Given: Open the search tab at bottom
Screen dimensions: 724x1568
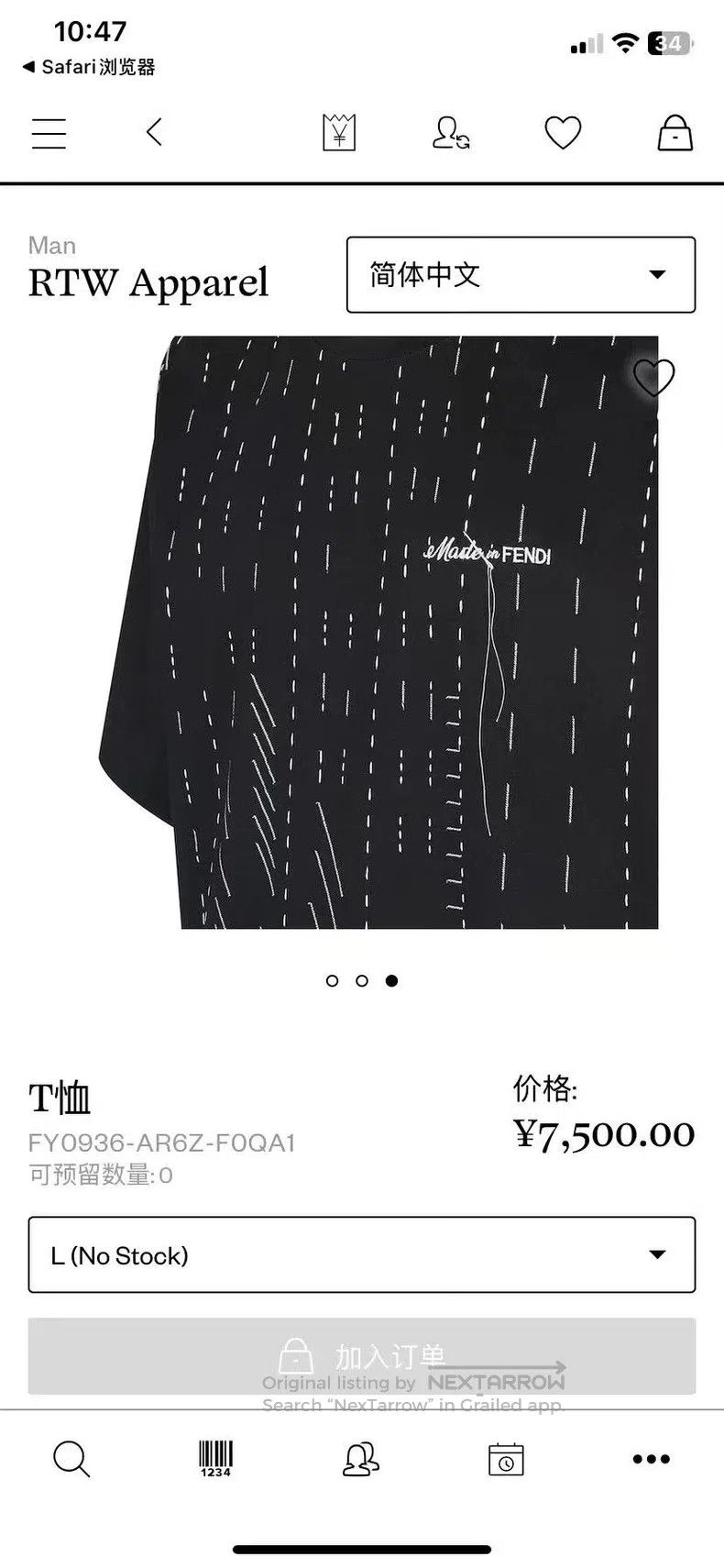Looking at the screenshot, I should point(71,1458).
